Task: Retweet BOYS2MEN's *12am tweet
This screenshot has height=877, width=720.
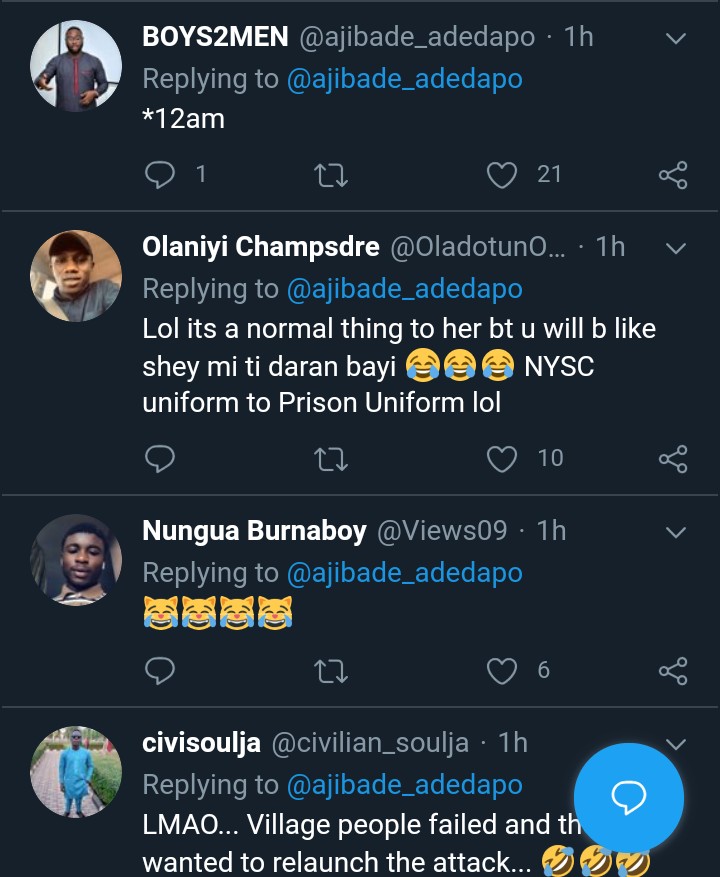Action: tap(331, 176)
